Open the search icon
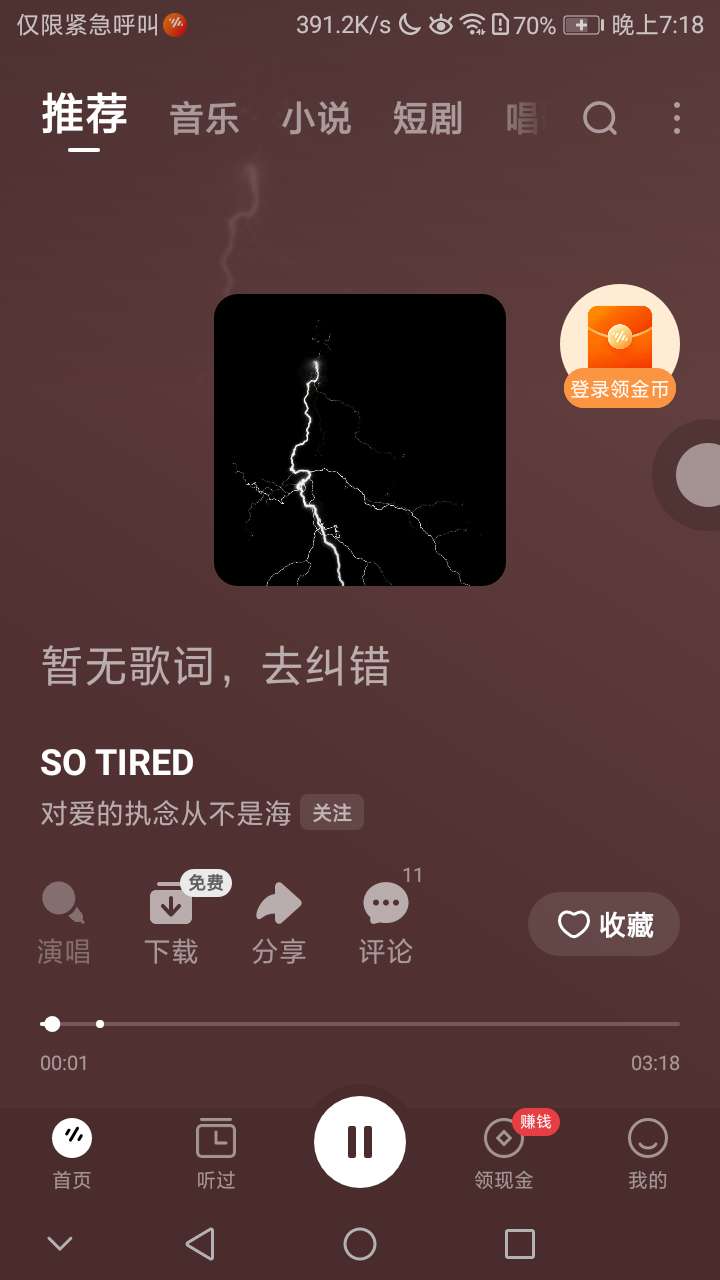Image resolution: width=720 pixels, height=1280 pixels. [x=600, y=119]
